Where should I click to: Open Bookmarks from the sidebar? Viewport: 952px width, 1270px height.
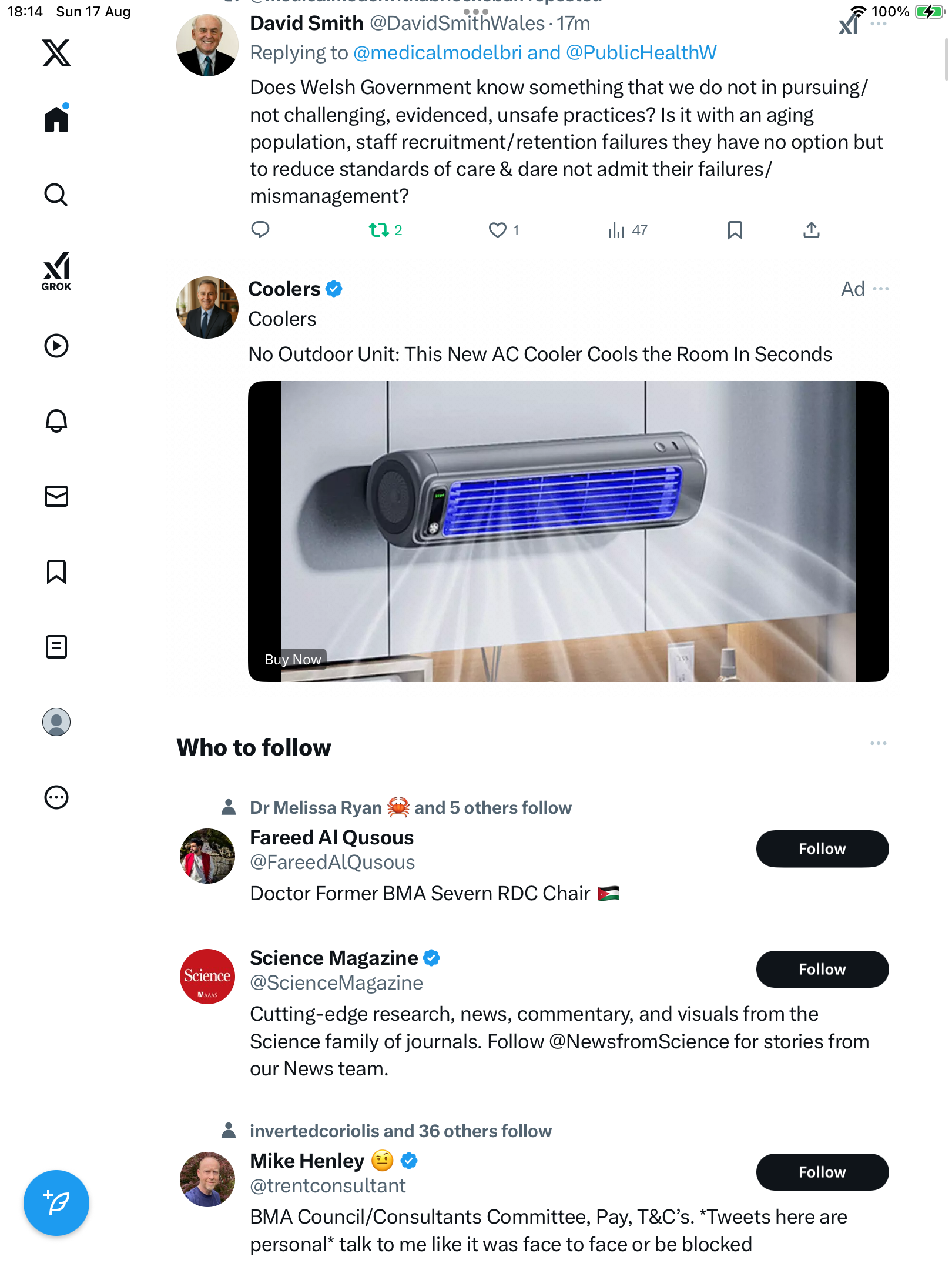point(56,571)
